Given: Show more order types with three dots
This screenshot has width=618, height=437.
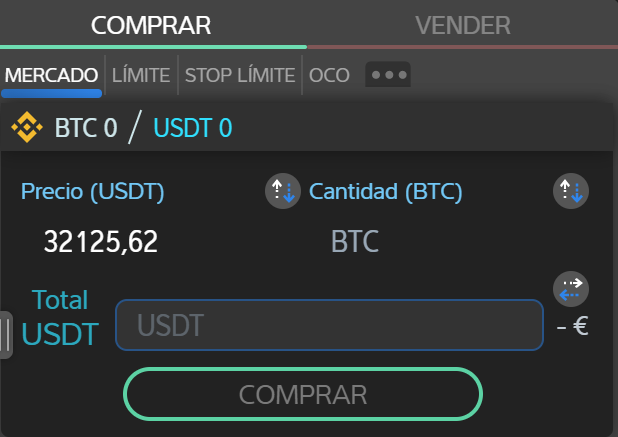Looking at the screenshot, I should [x=388, y=75].
